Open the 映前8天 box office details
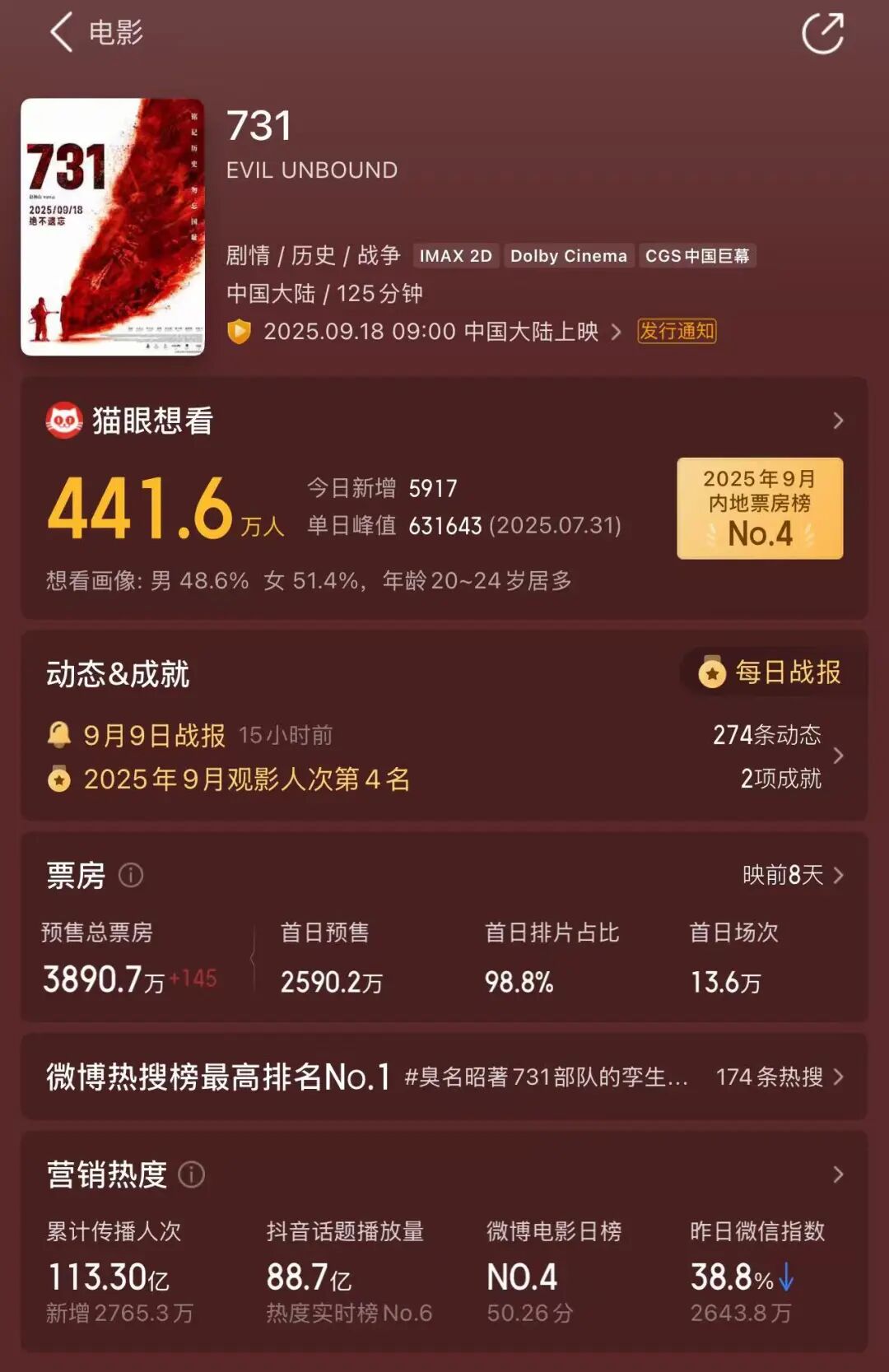889x1372 pixels. point(792,875)
